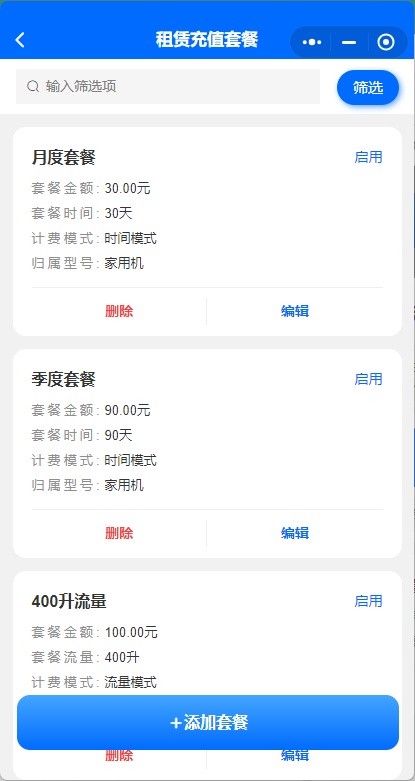Viewport: 415px width, 781px height.
Task: Tap 启用 on the 季度套餐 card
Action: click(368, 380)
